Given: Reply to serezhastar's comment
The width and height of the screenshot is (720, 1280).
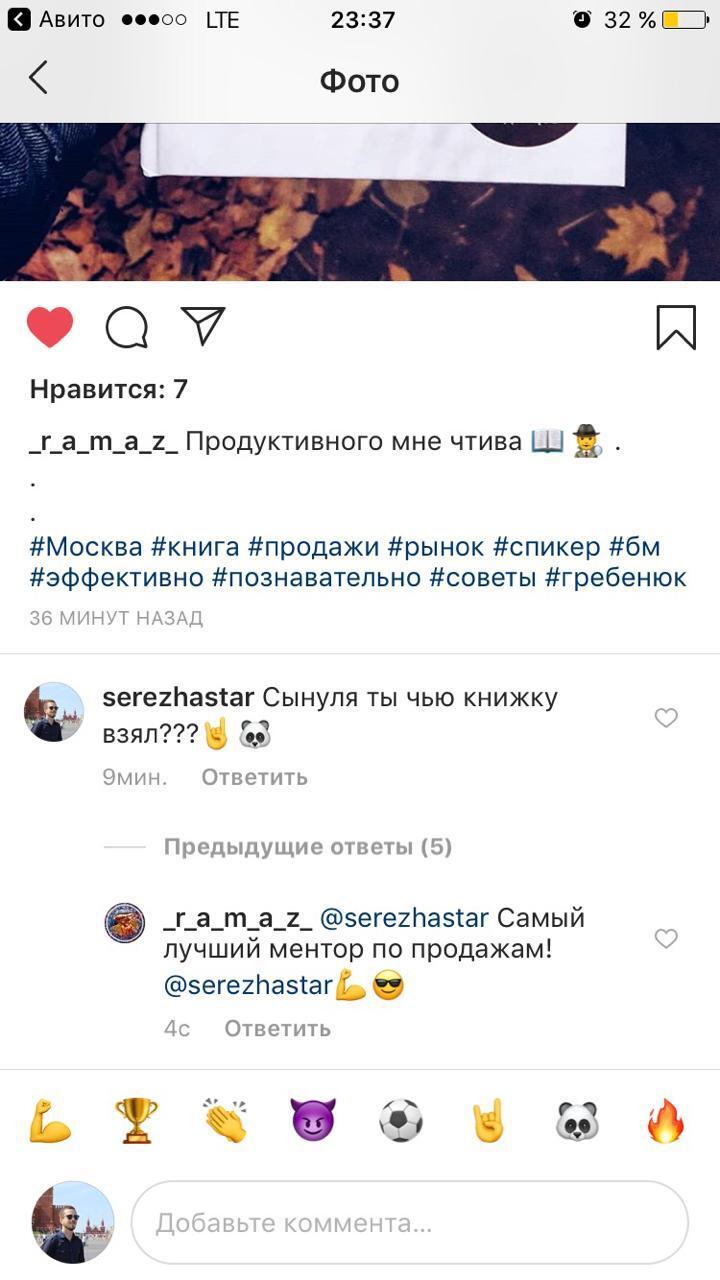Looking at the screenshot, I should click(254, 777).
